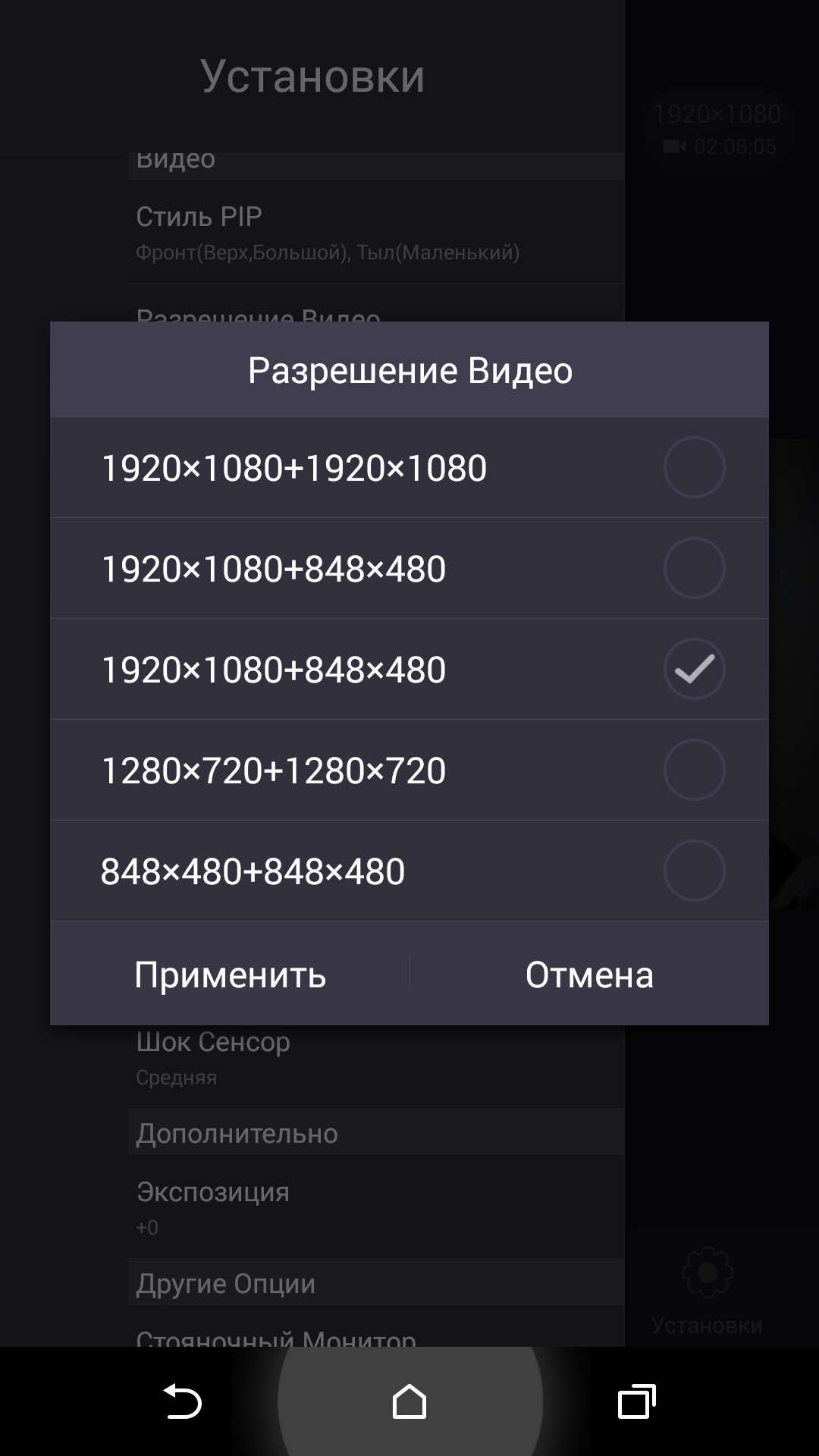Cancel the dialog with Отмена
This screenshot has height=1456, width=819.
coord(589,974)
